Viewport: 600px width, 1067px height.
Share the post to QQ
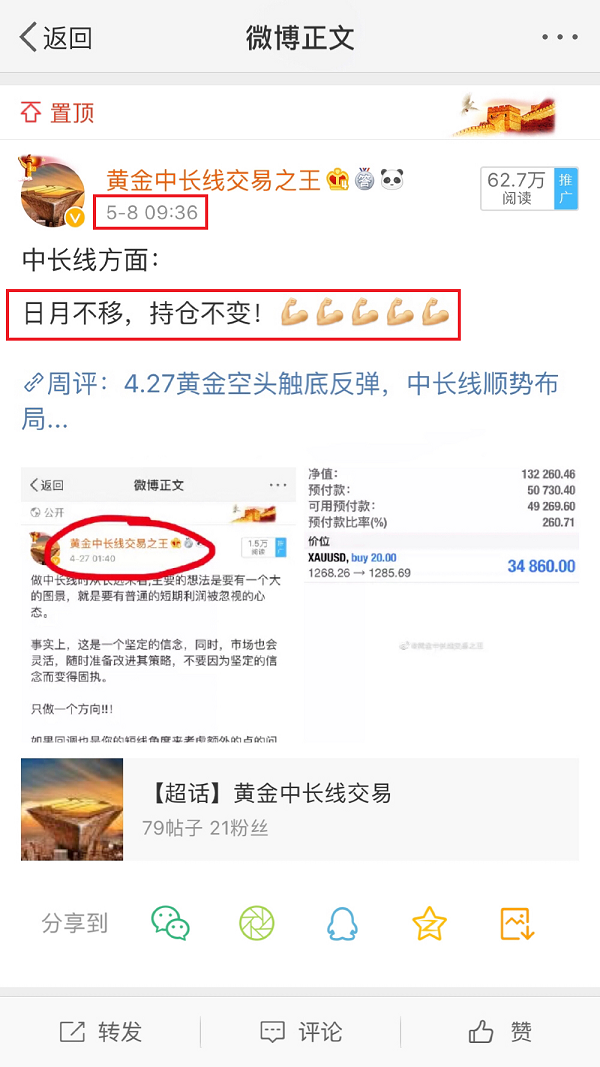pyautogui.click(x=342, y=923)
